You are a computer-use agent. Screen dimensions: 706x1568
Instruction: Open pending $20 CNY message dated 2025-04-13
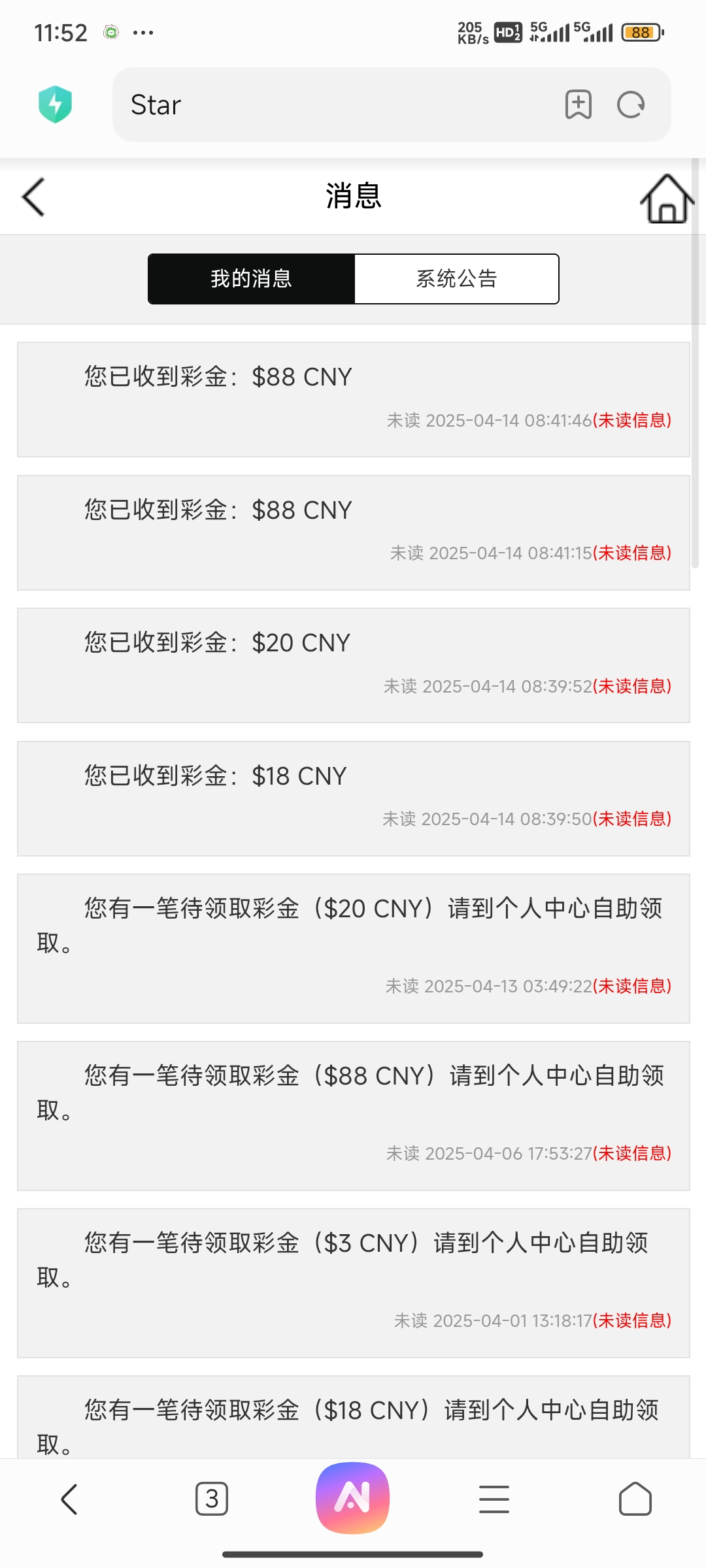353,948
